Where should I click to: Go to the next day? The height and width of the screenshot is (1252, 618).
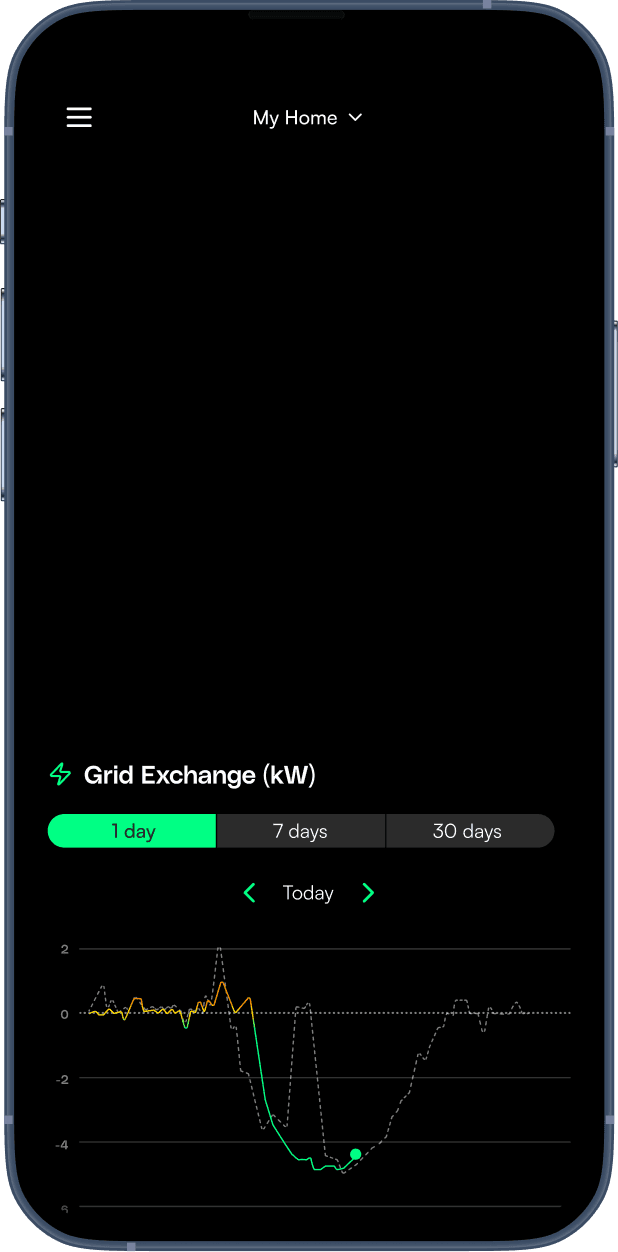coord(368,893)
